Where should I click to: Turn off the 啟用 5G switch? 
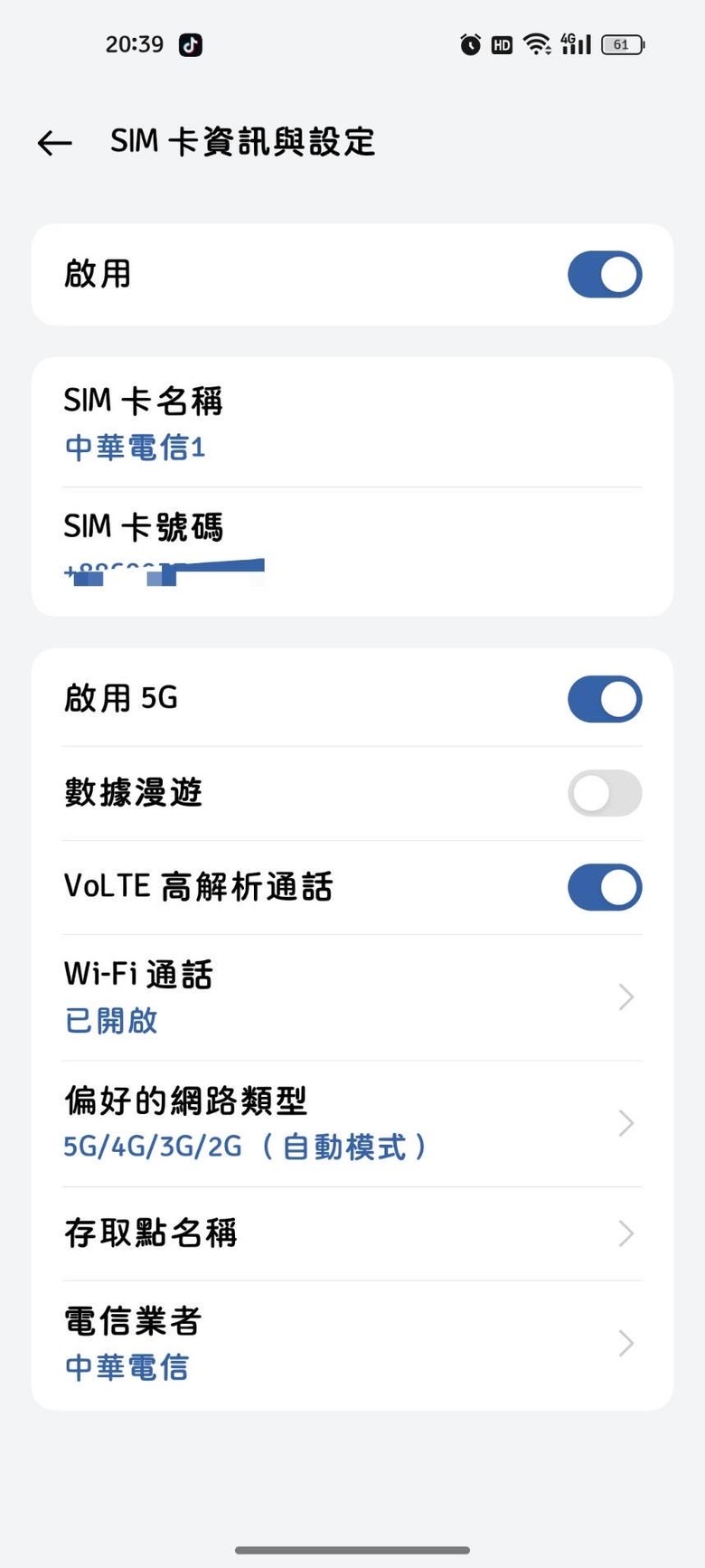click(x=605, y=699)
